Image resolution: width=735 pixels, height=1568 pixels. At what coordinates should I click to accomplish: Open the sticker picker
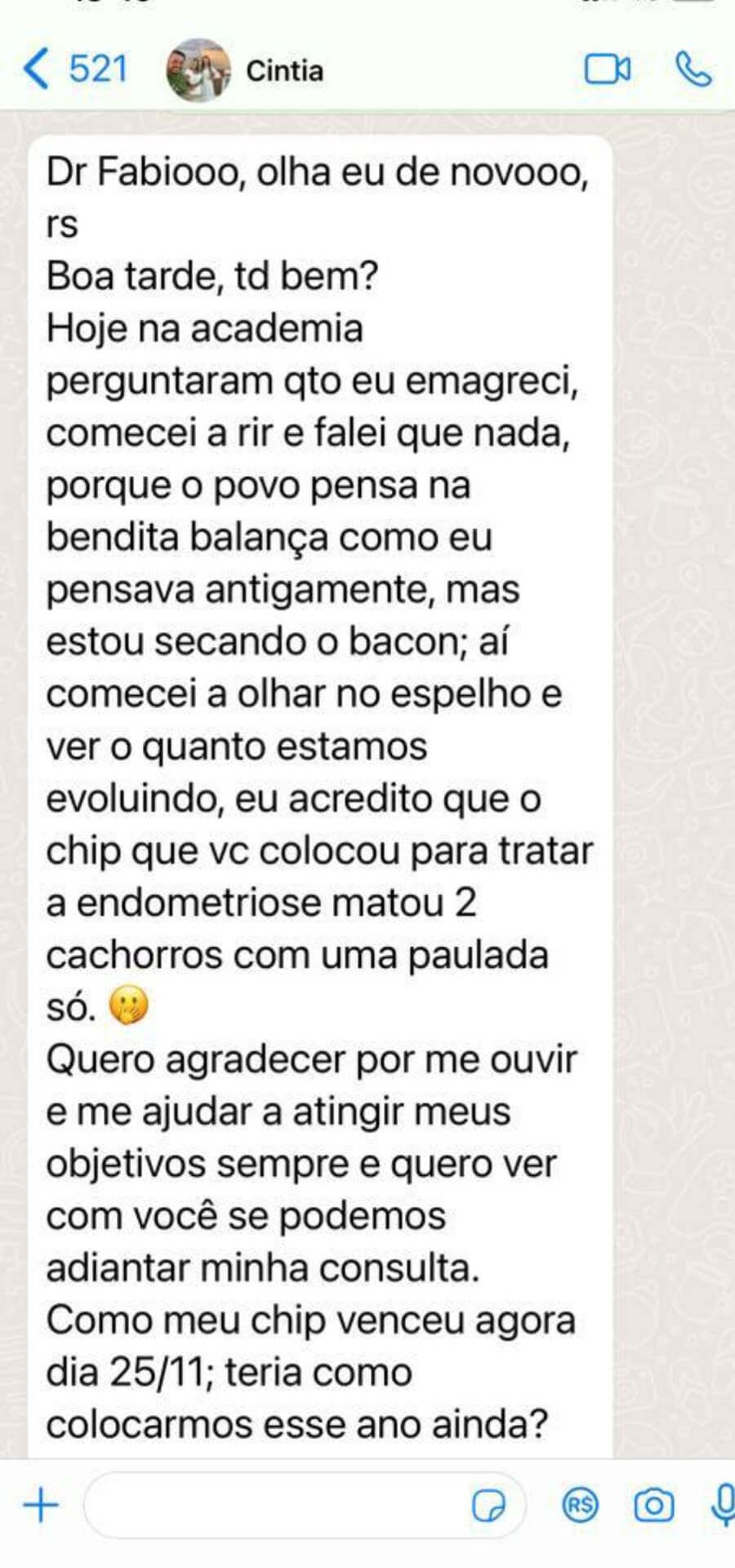pyautogui.click(x=488, y=1504)
